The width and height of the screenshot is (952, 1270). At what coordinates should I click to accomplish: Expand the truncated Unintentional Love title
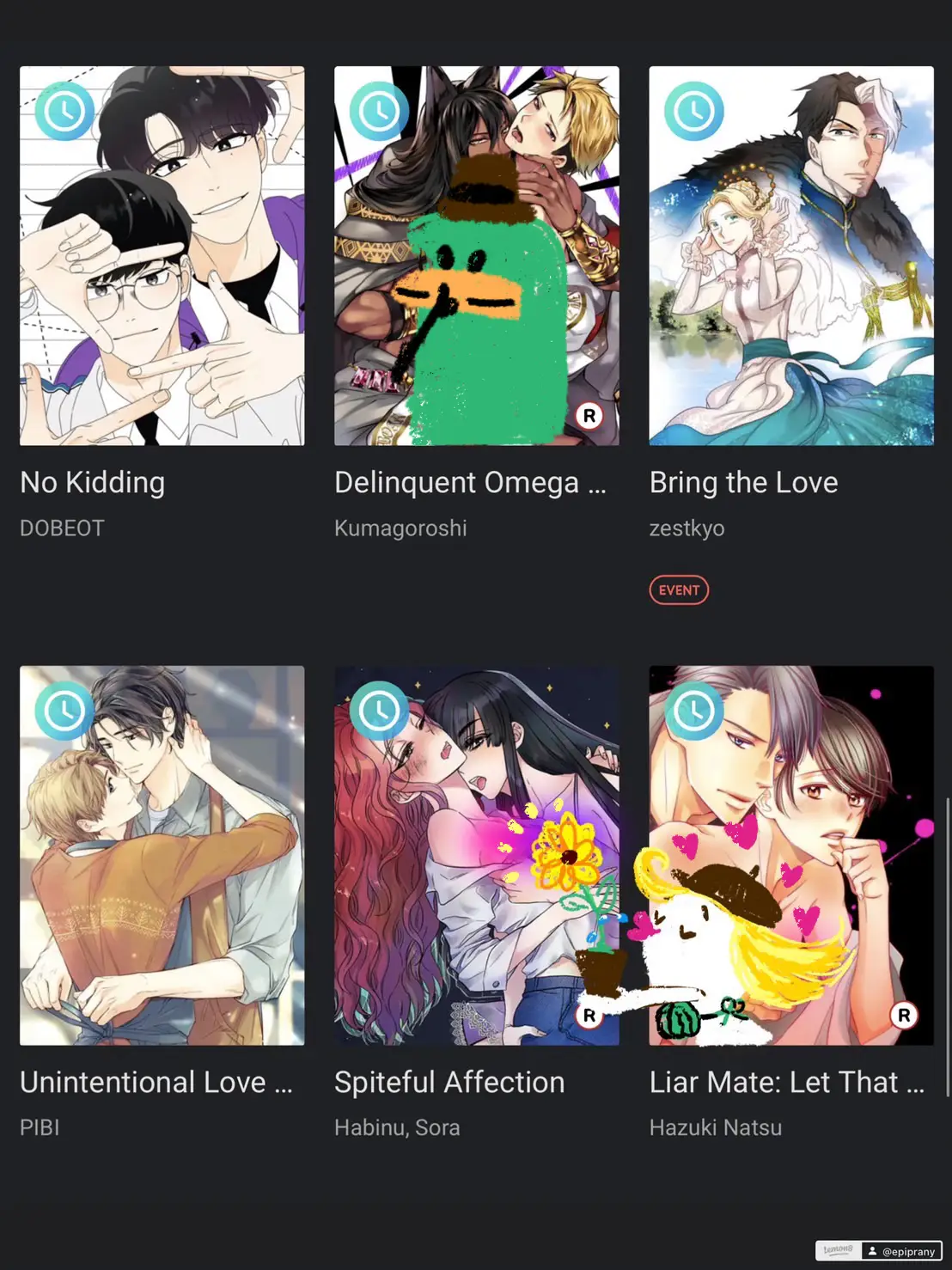(156, 1082)
